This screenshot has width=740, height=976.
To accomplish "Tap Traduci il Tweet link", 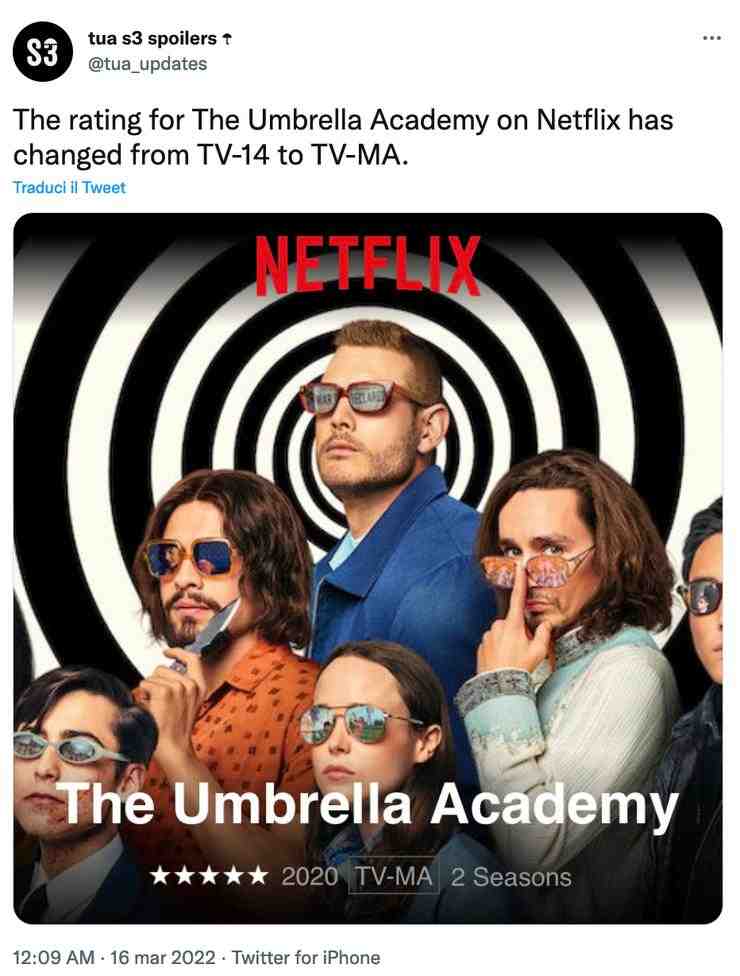I will point(69,187).
